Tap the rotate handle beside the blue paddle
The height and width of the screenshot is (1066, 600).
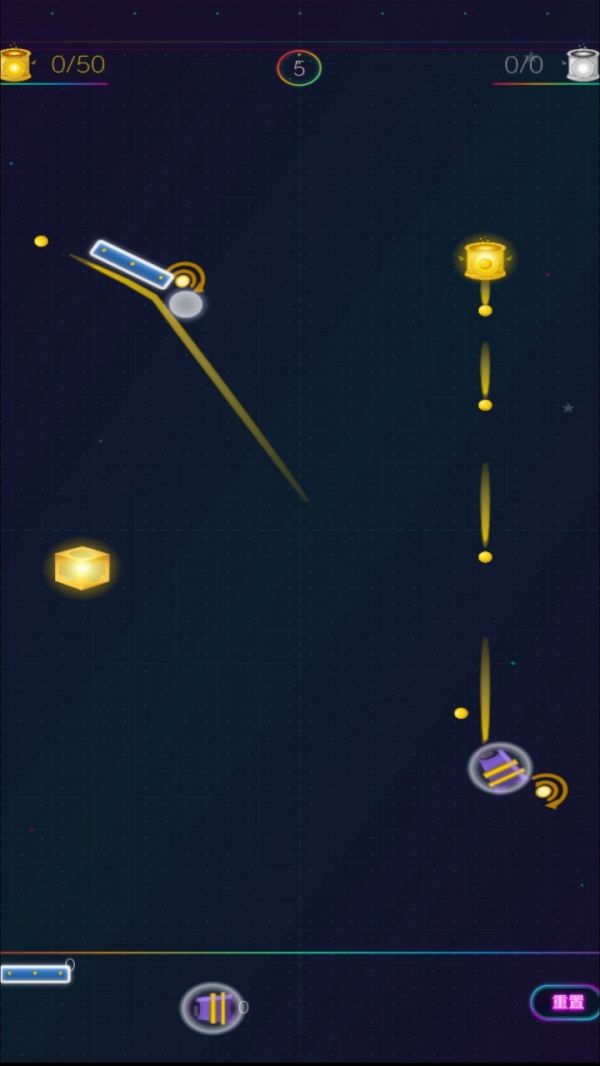point(187,277)
